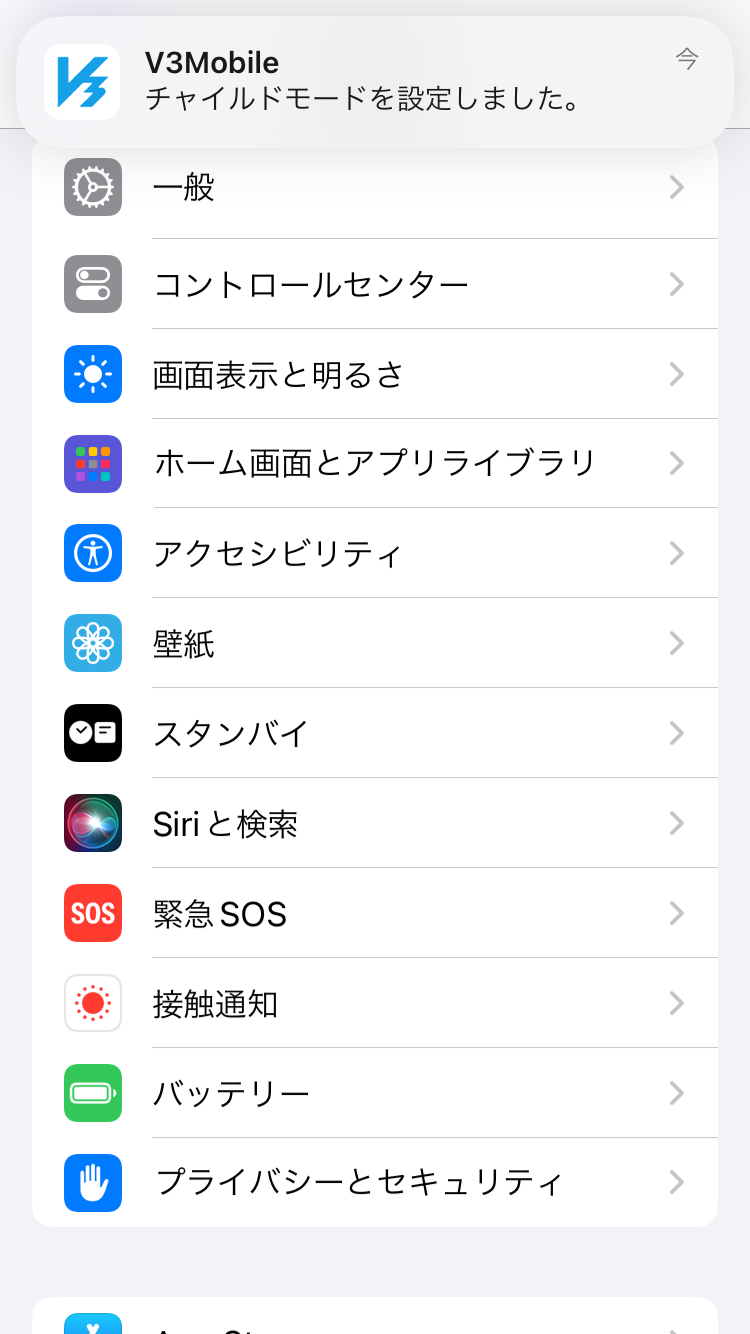Image resolution: width=750 pixels, height=1334 pixels.
Task: Open 画面表示と明るさ settings
Action: click(x=375, y=374)
